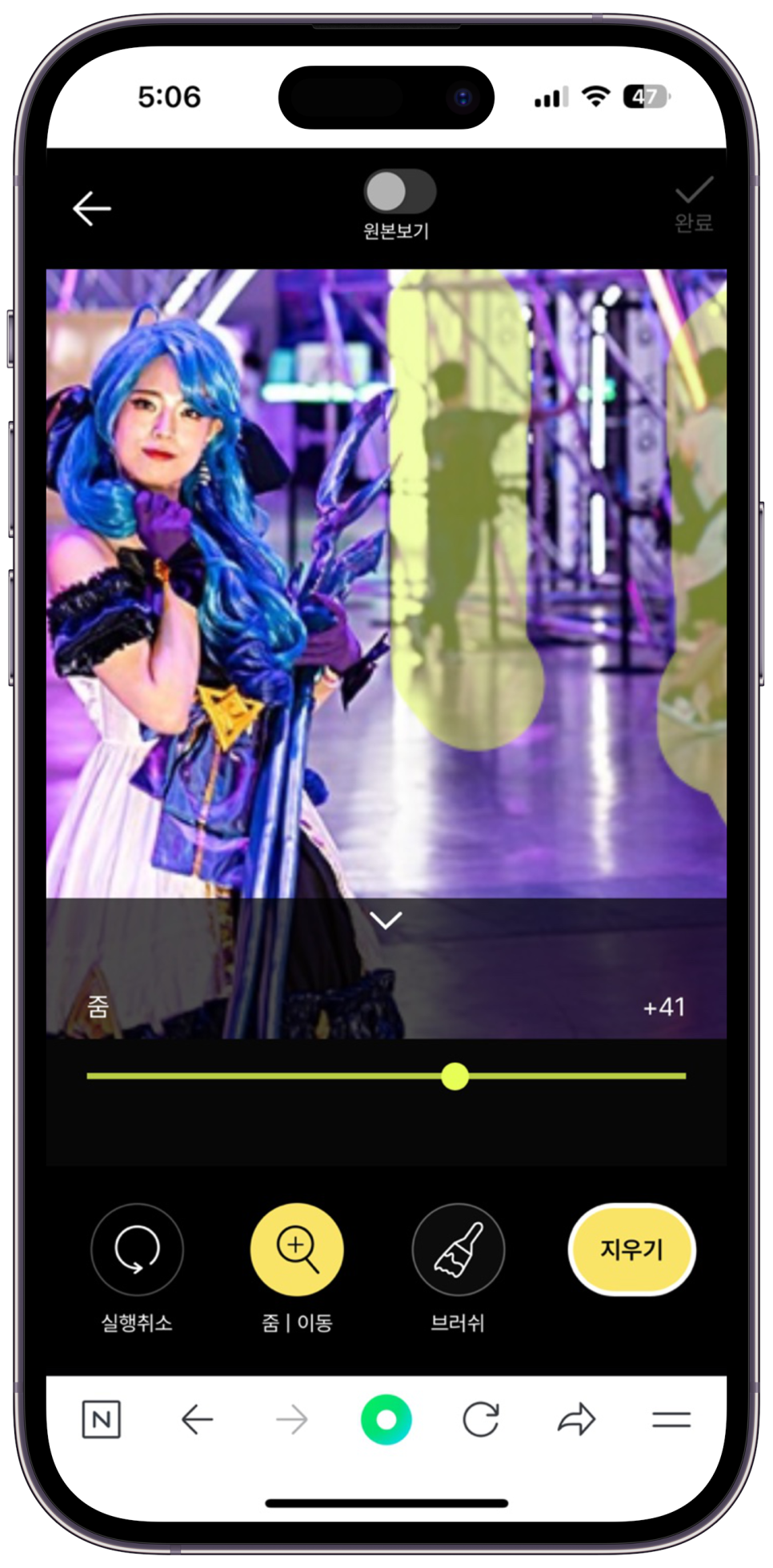Tap 완료 to finish editing
The image size is (773, 1568).
click(x=693, y=204)
